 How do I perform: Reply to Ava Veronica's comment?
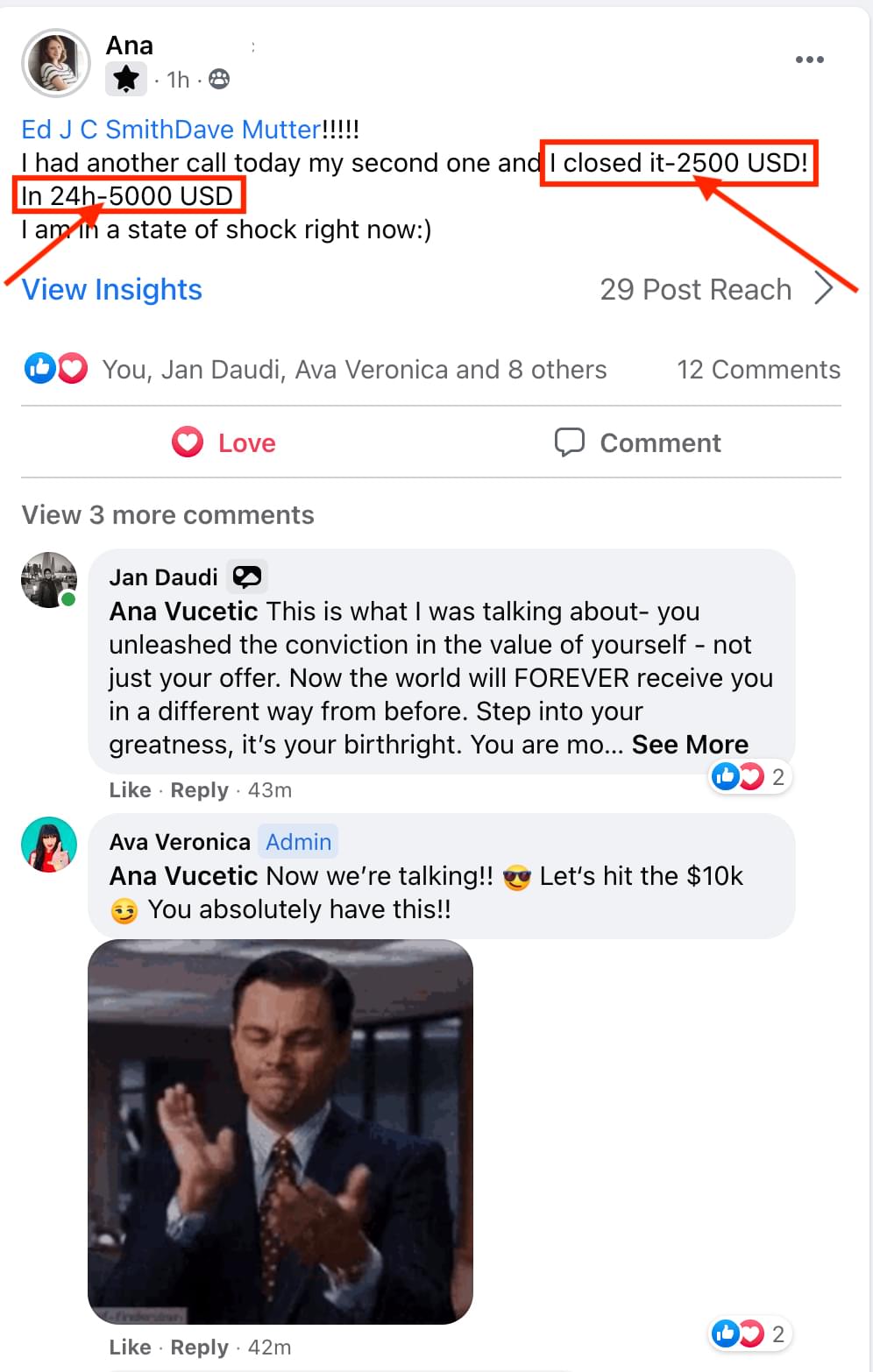point(199,1347)
